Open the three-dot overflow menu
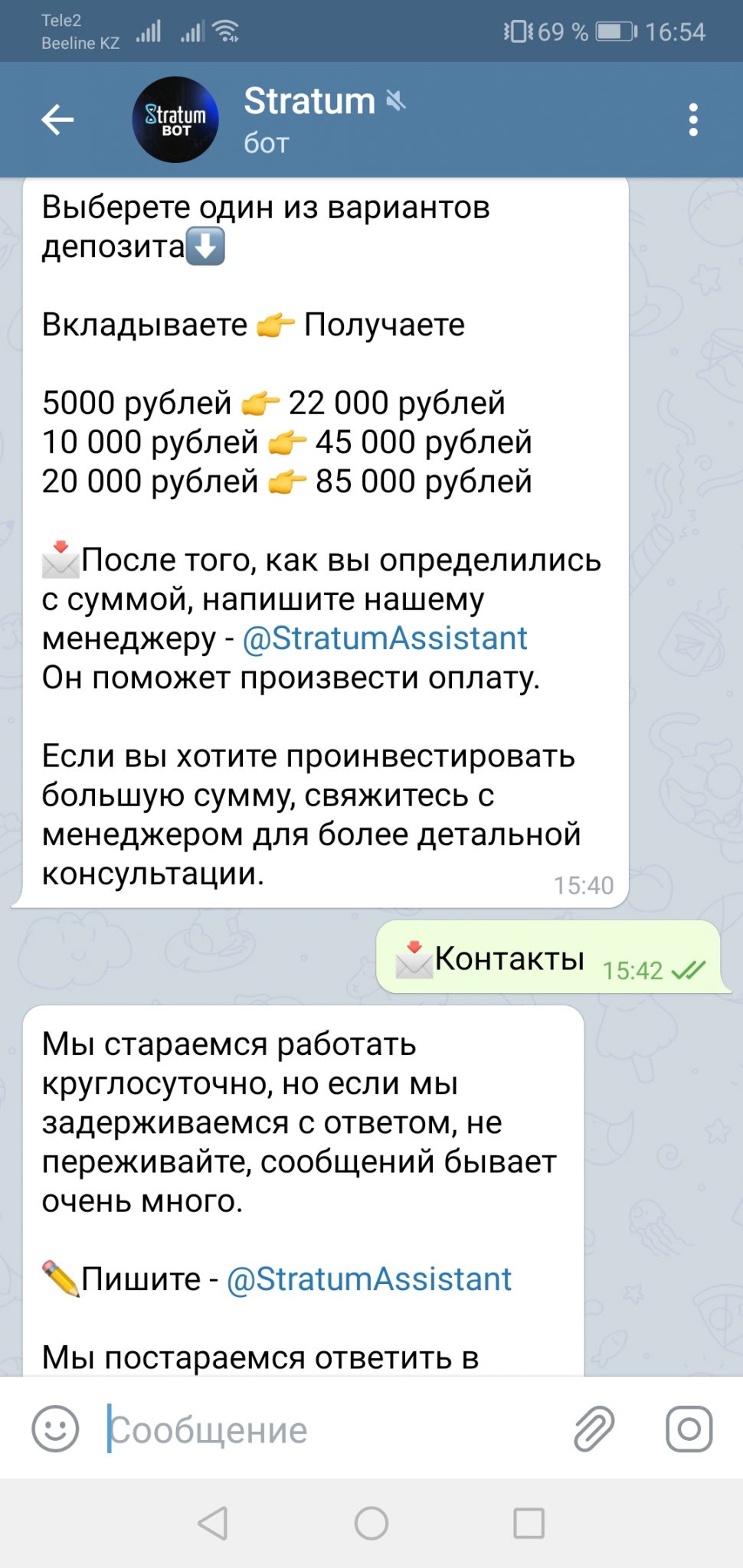 693,120
